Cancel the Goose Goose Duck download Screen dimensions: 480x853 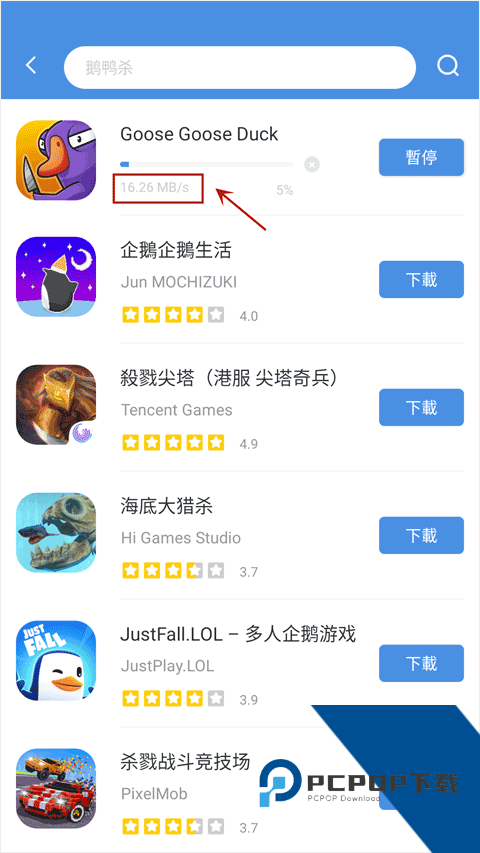[312, 164]
